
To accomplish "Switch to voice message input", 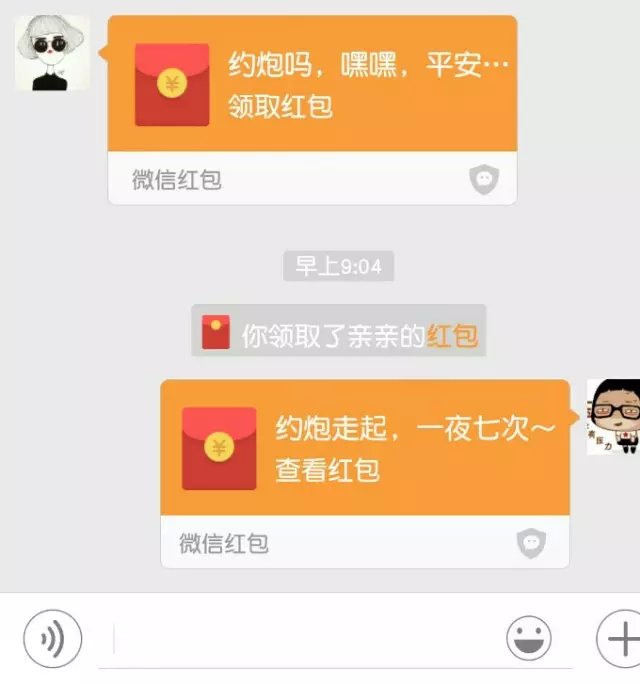I will pos(53,638).
